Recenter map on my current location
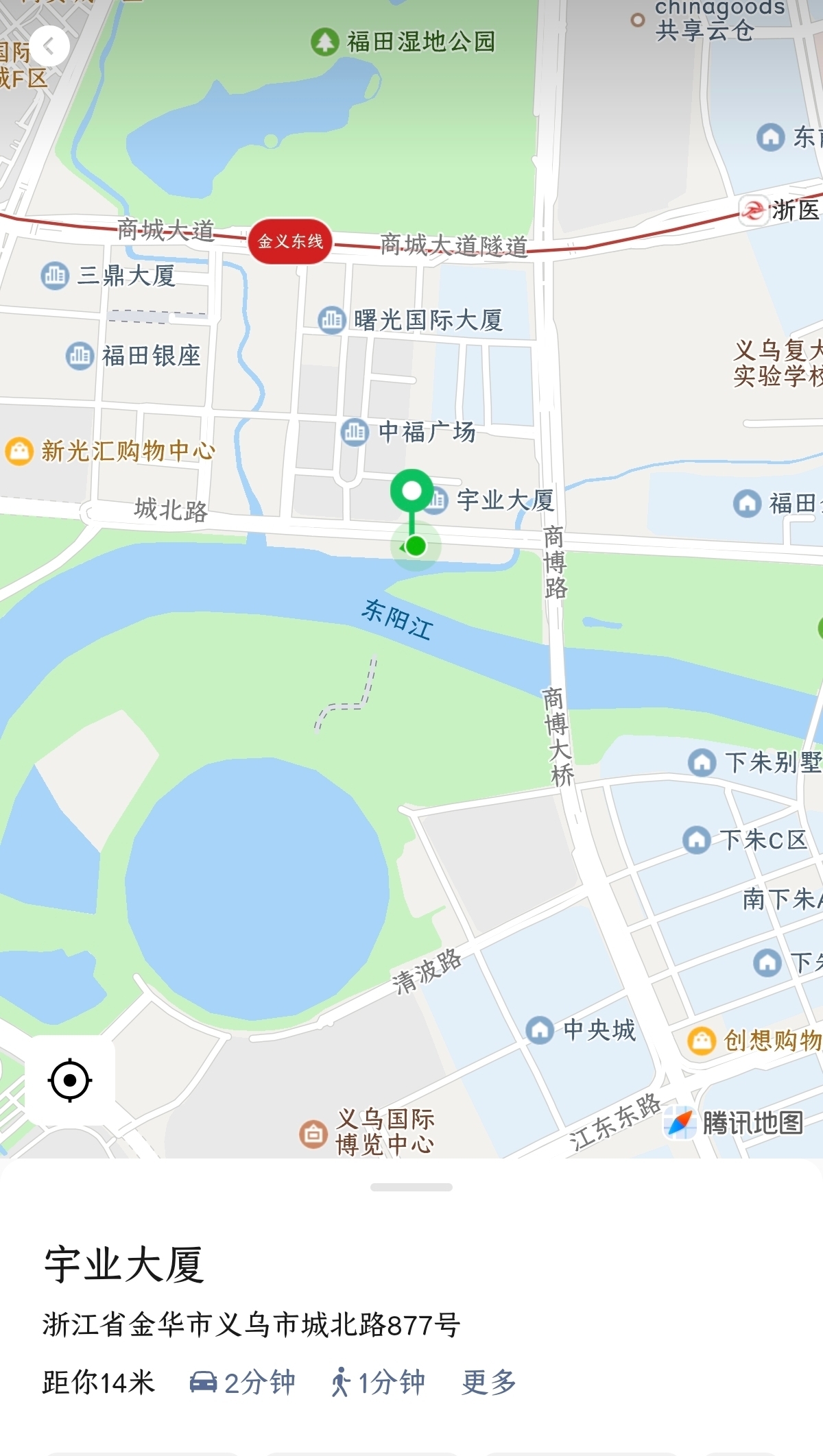 click(x=70, y=1080)
